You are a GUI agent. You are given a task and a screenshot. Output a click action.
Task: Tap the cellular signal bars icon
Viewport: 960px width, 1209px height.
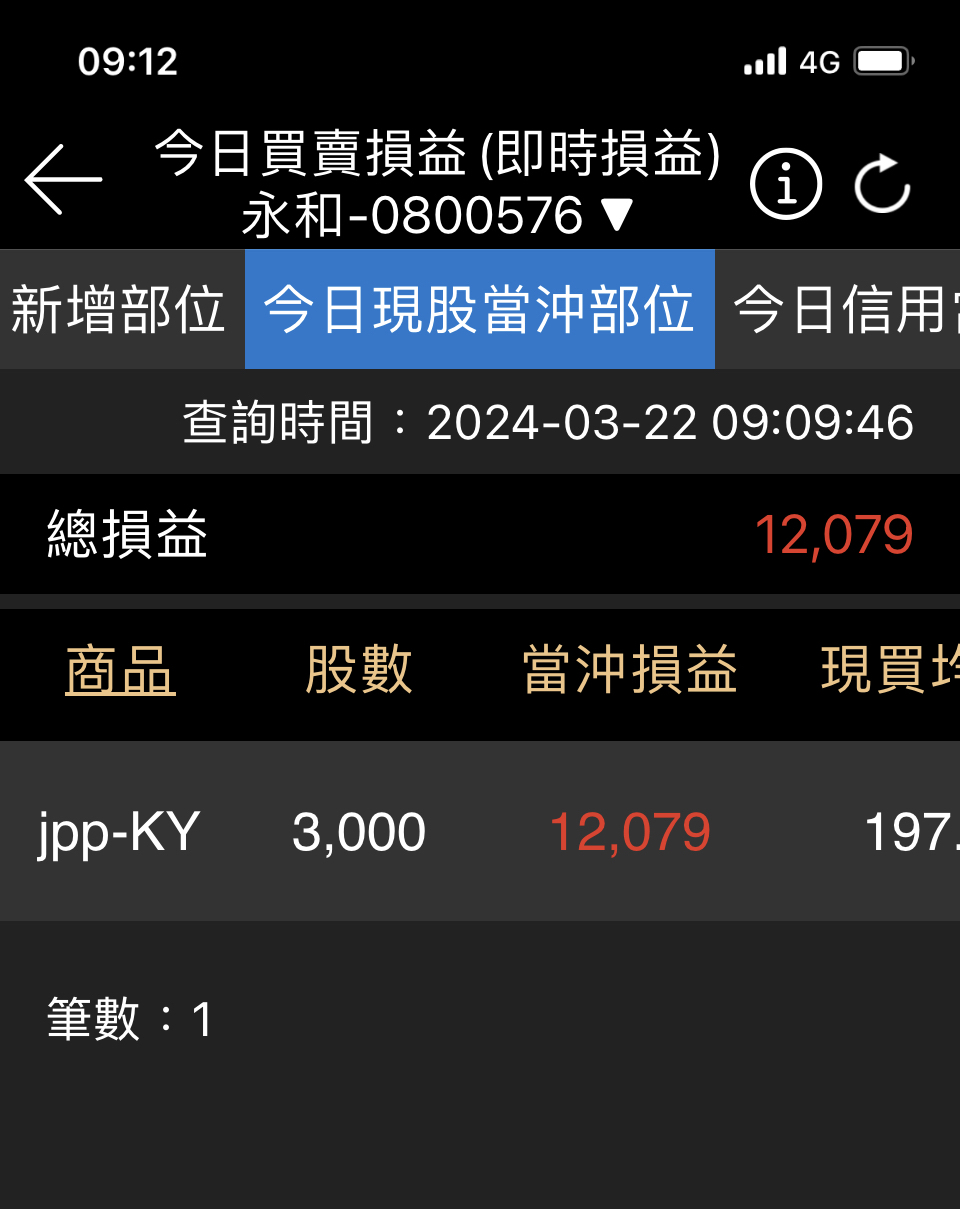(765, 62)
